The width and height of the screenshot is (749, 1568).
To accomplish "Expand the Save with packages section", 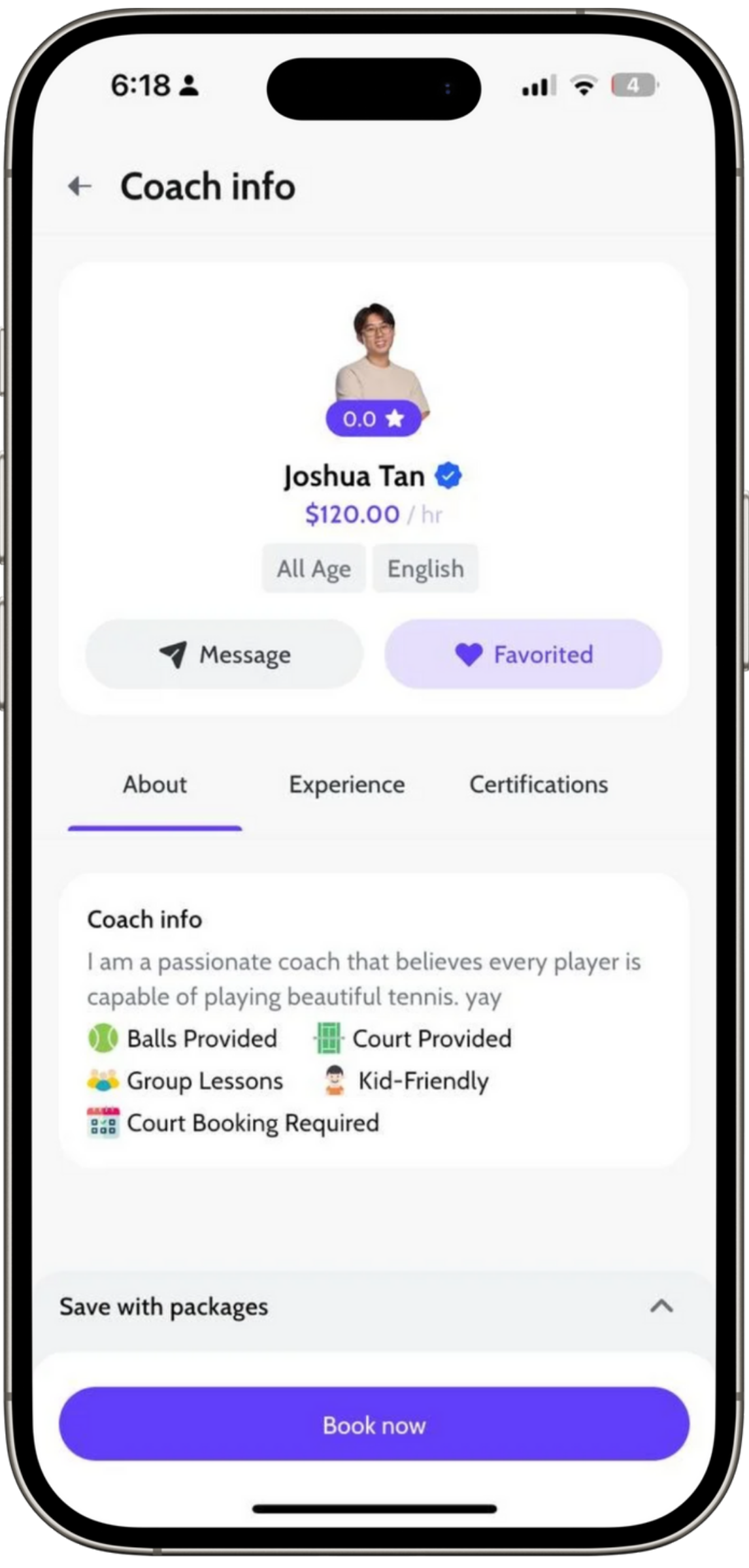I will 661,1306.
